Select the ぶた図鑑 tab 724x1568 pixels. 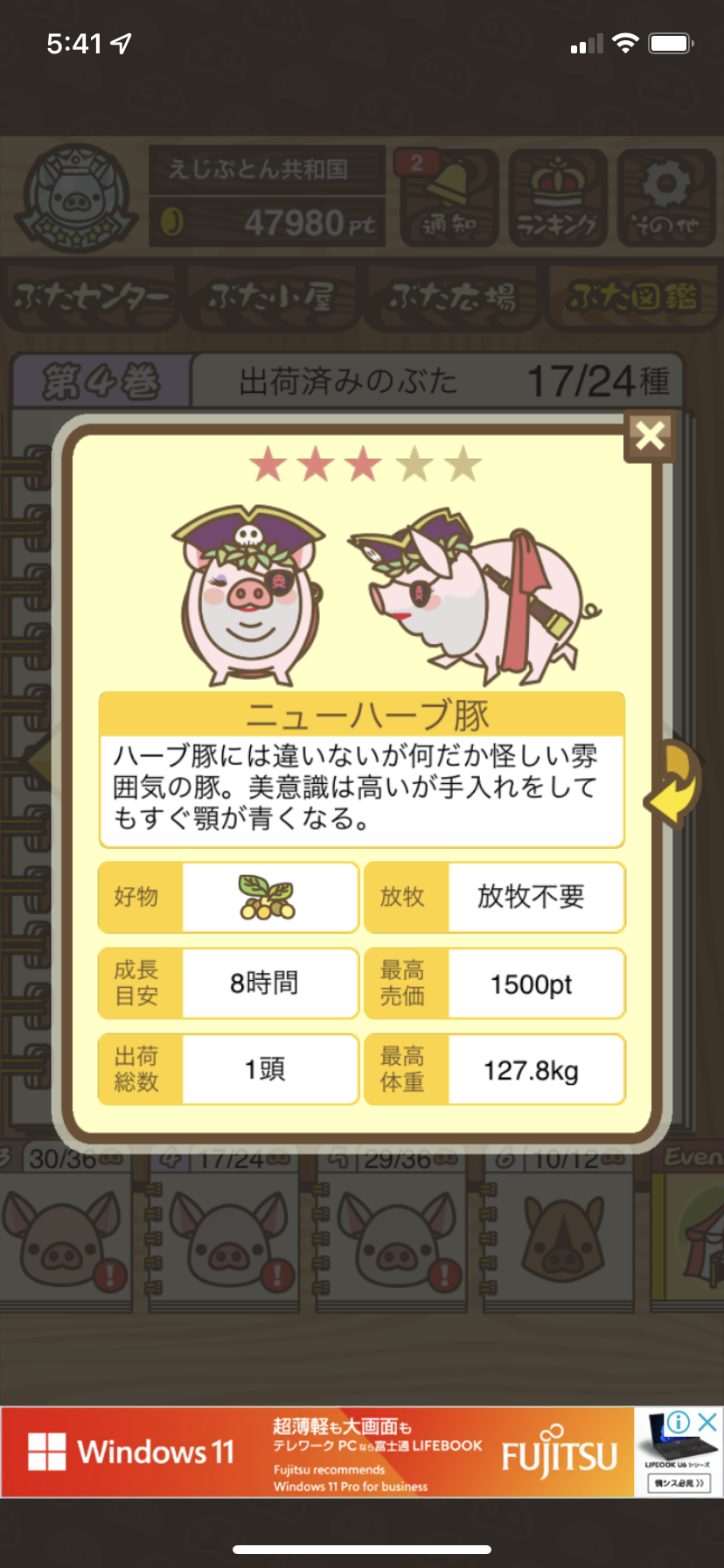633,298
